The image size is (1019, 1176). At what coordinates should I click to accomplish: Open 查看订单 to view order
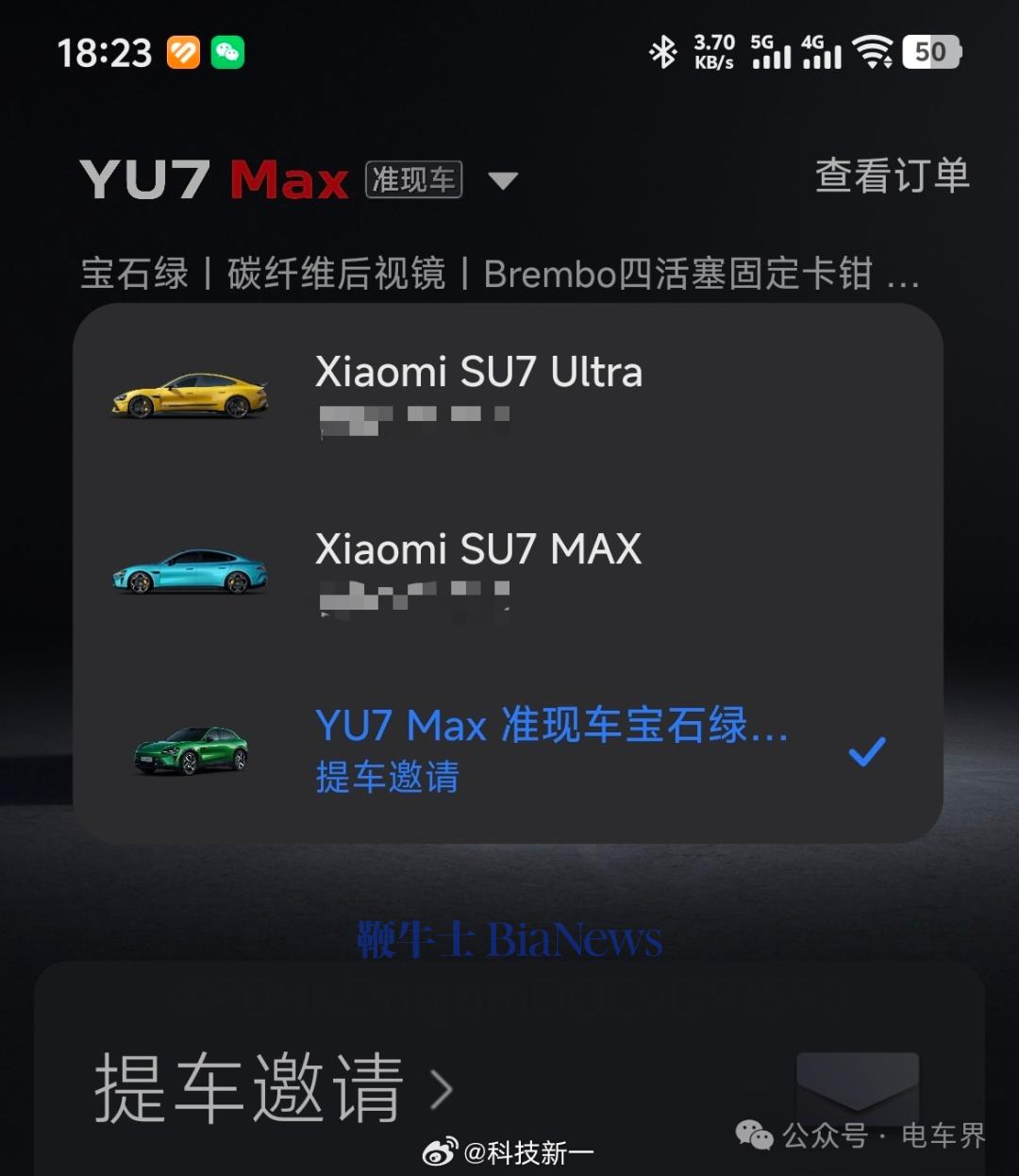click(x=892, y=176)
